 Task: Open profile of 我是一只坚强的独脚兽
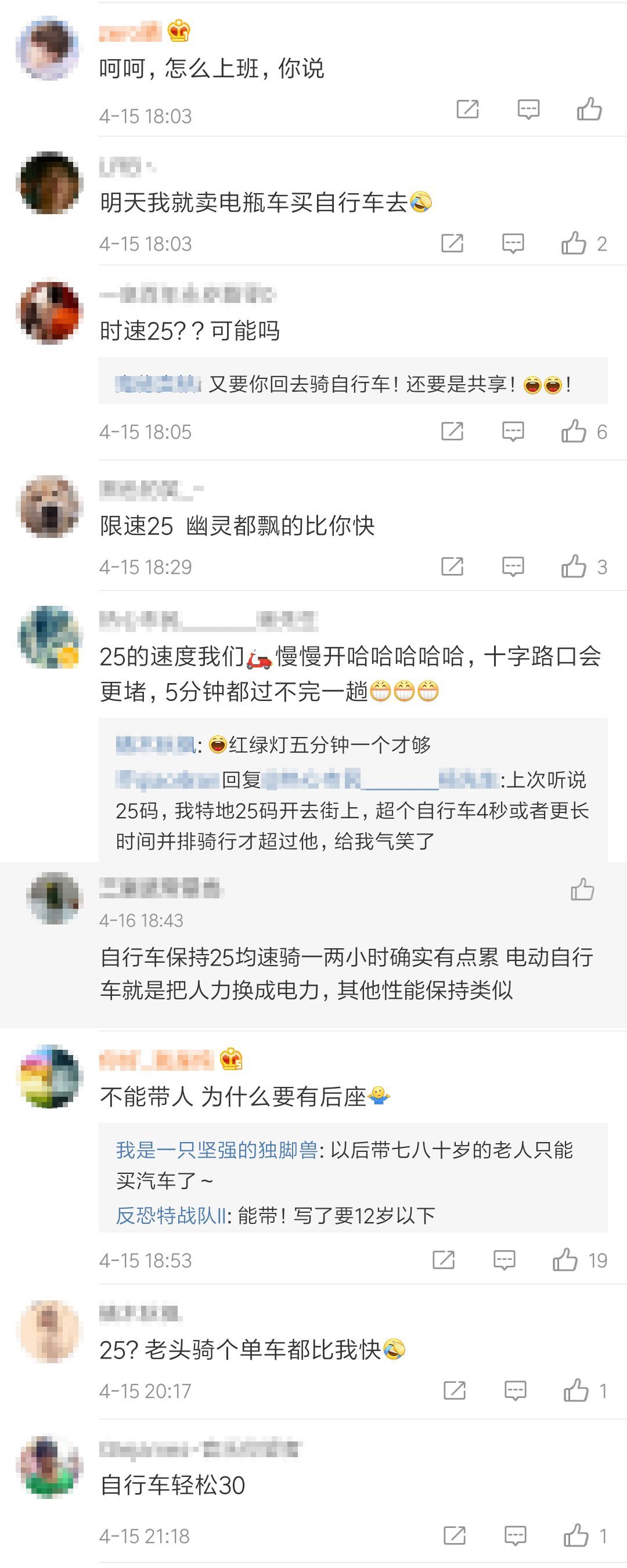[217, 1150]
